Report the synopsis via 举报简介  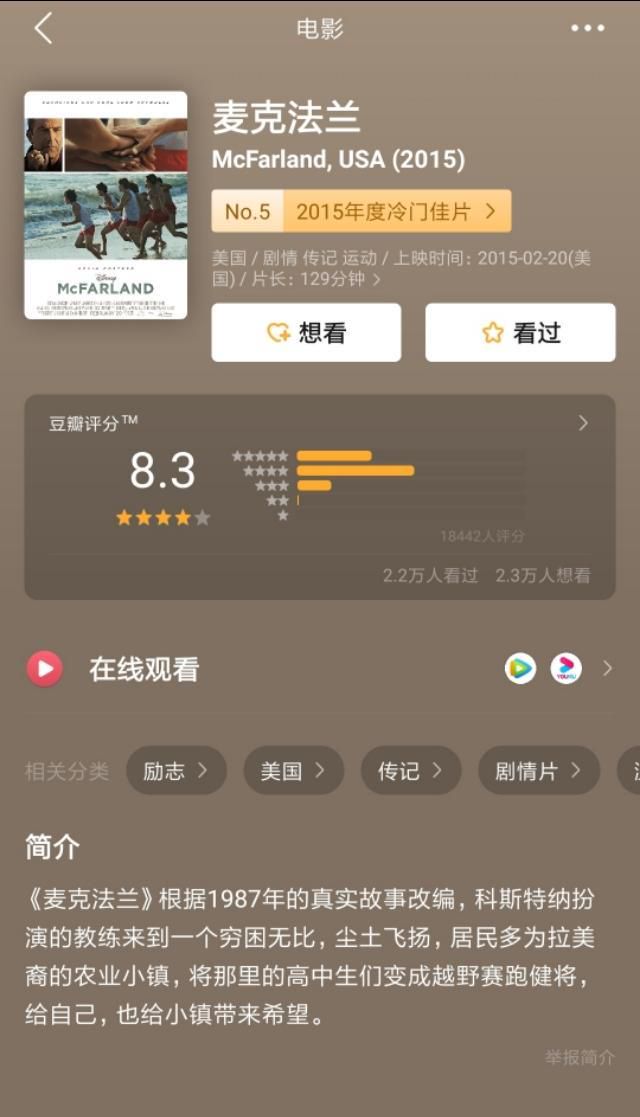pos(579,1057)
